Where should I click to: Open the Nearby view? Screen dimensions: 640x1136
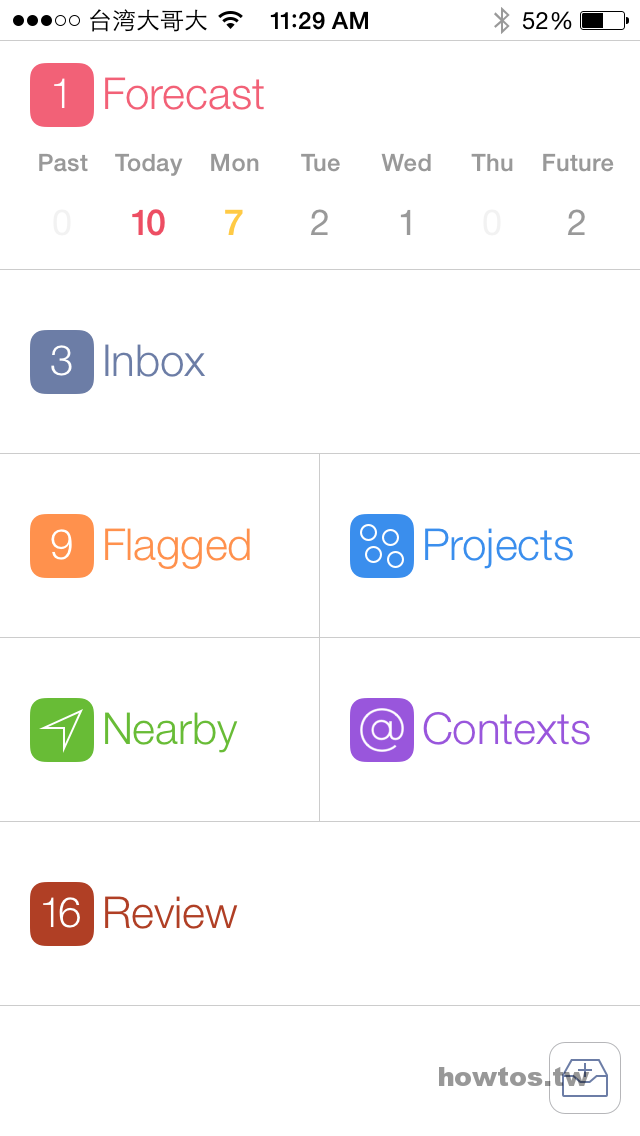pos(159,730)
